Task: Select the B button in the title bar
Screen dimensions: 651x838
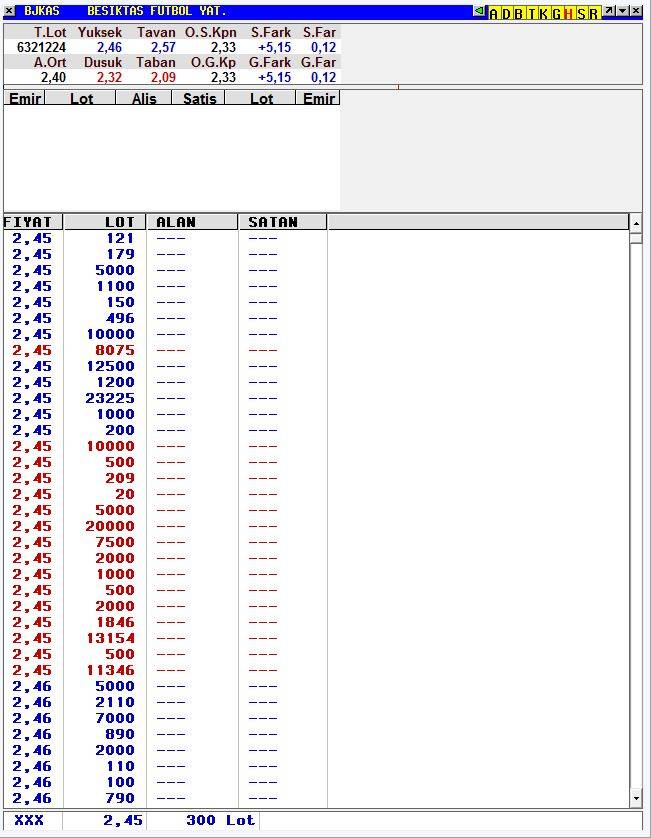Action: (x=519, y=13)
